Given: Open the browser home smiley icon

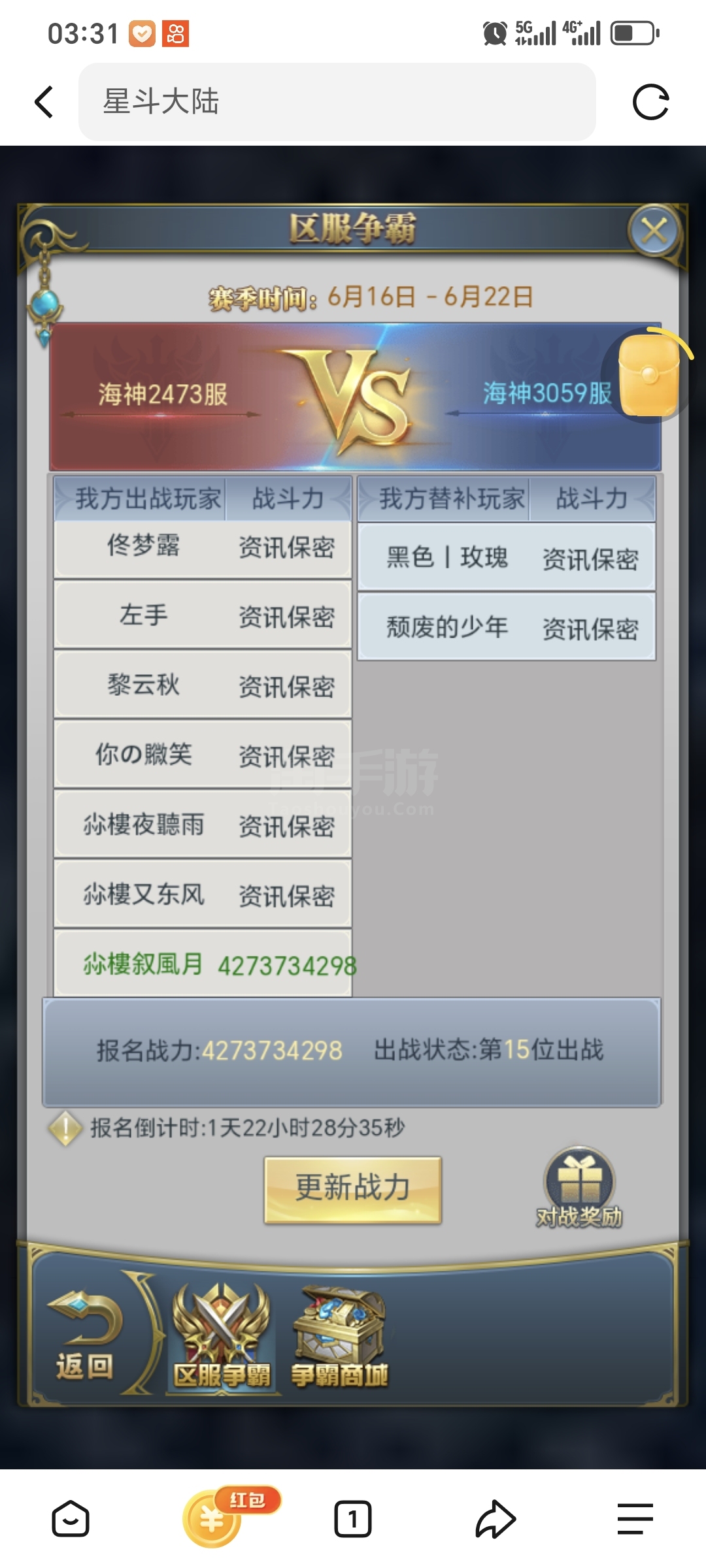Looking at the screenshot, I should coord(71,1518).
